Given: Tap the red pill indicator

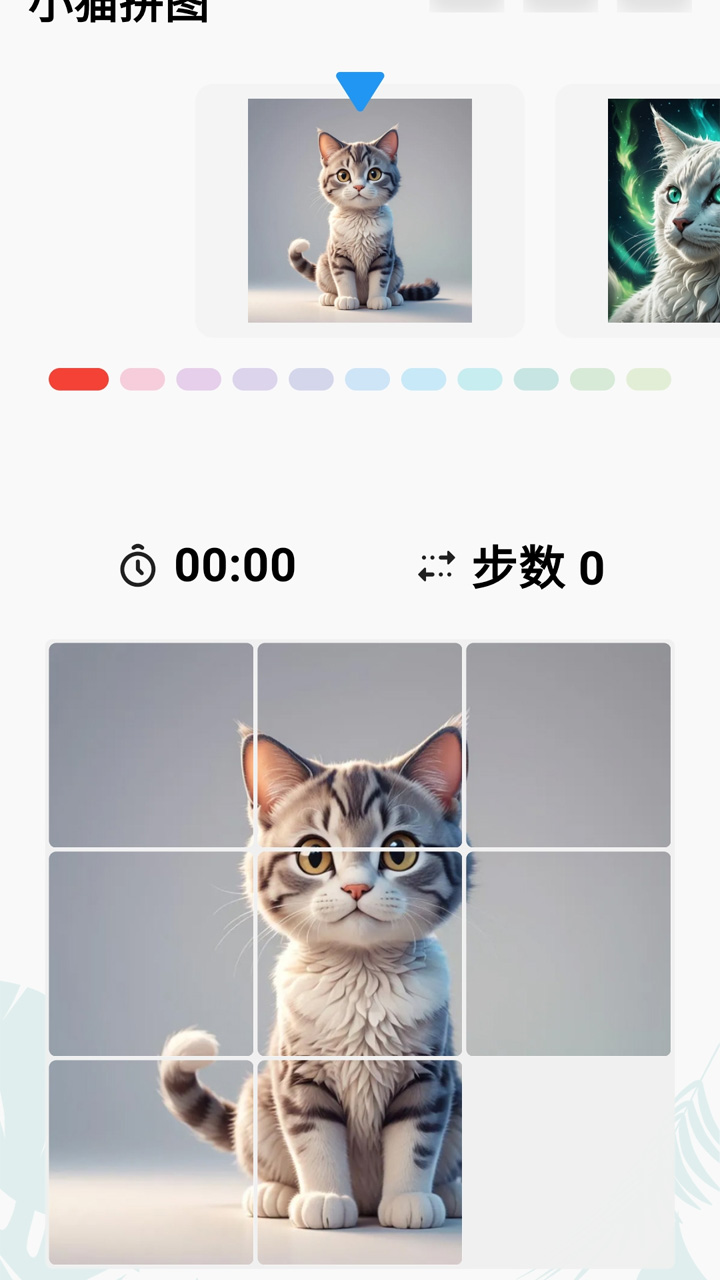Looking at the screenshot, I should pos(79,379).
